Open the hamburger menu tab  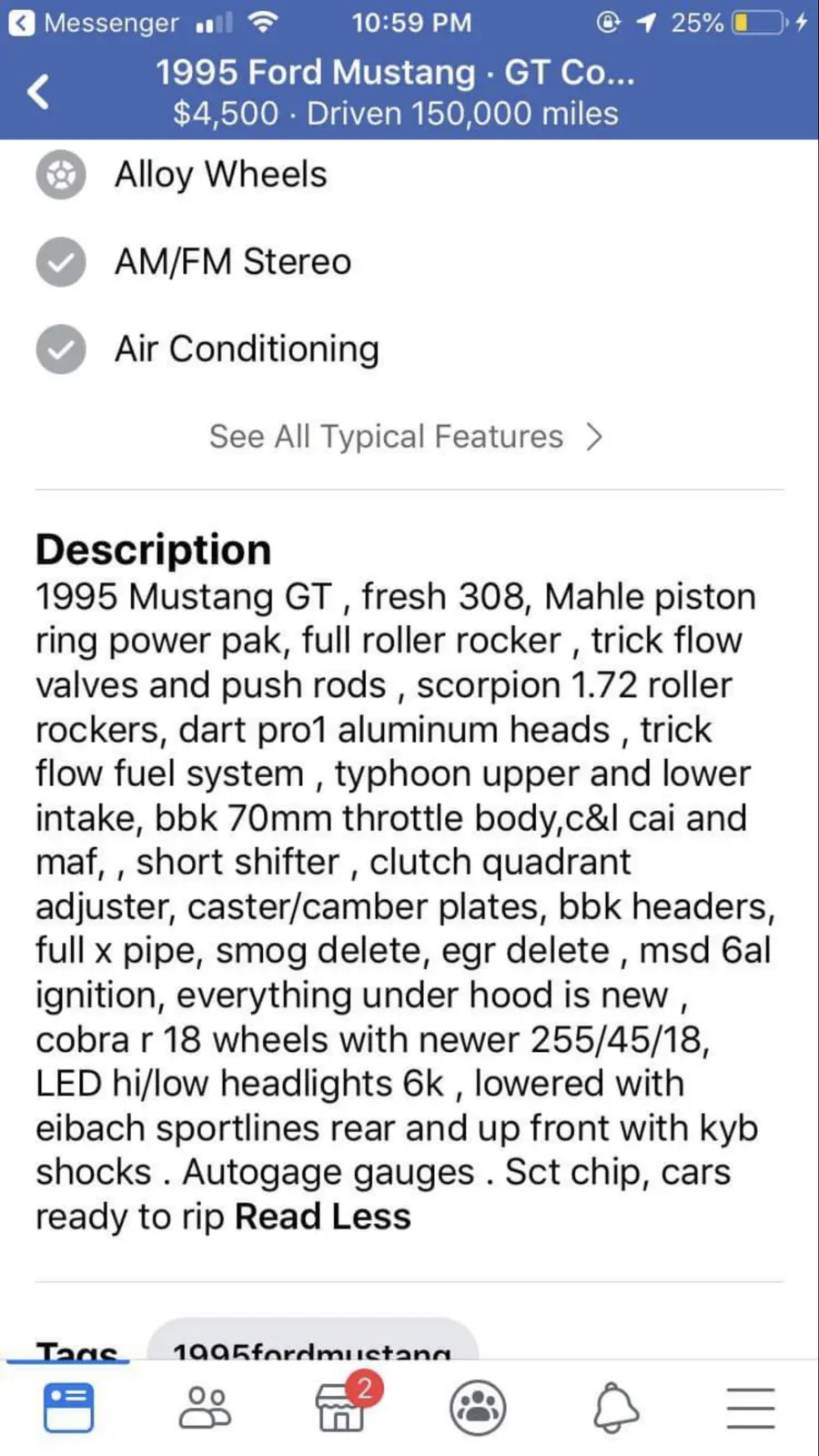[x=751, y=1408]
